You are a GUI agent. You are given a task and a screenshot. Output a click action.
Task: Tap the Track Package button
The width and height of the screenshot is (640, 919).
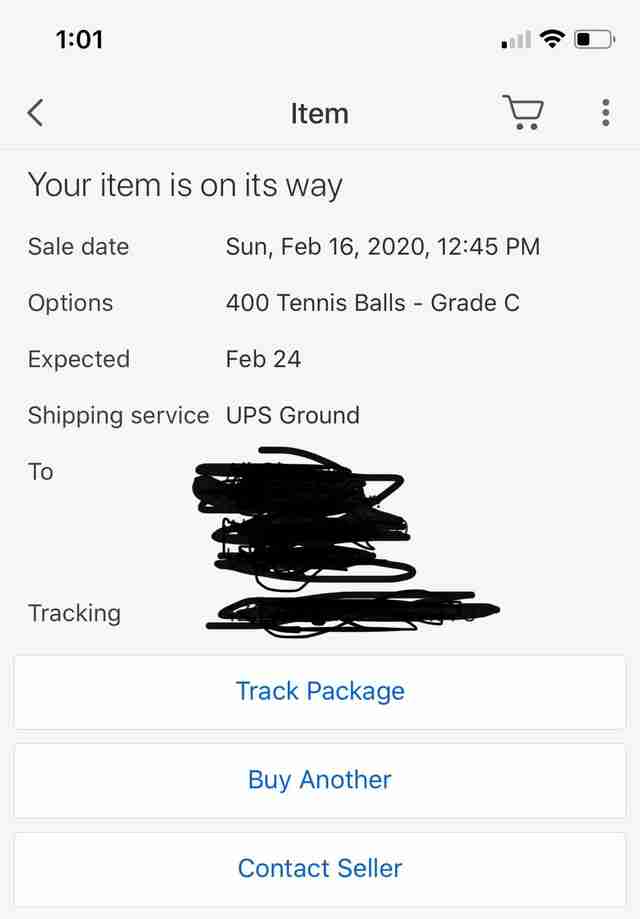click(x=320, y=691)
